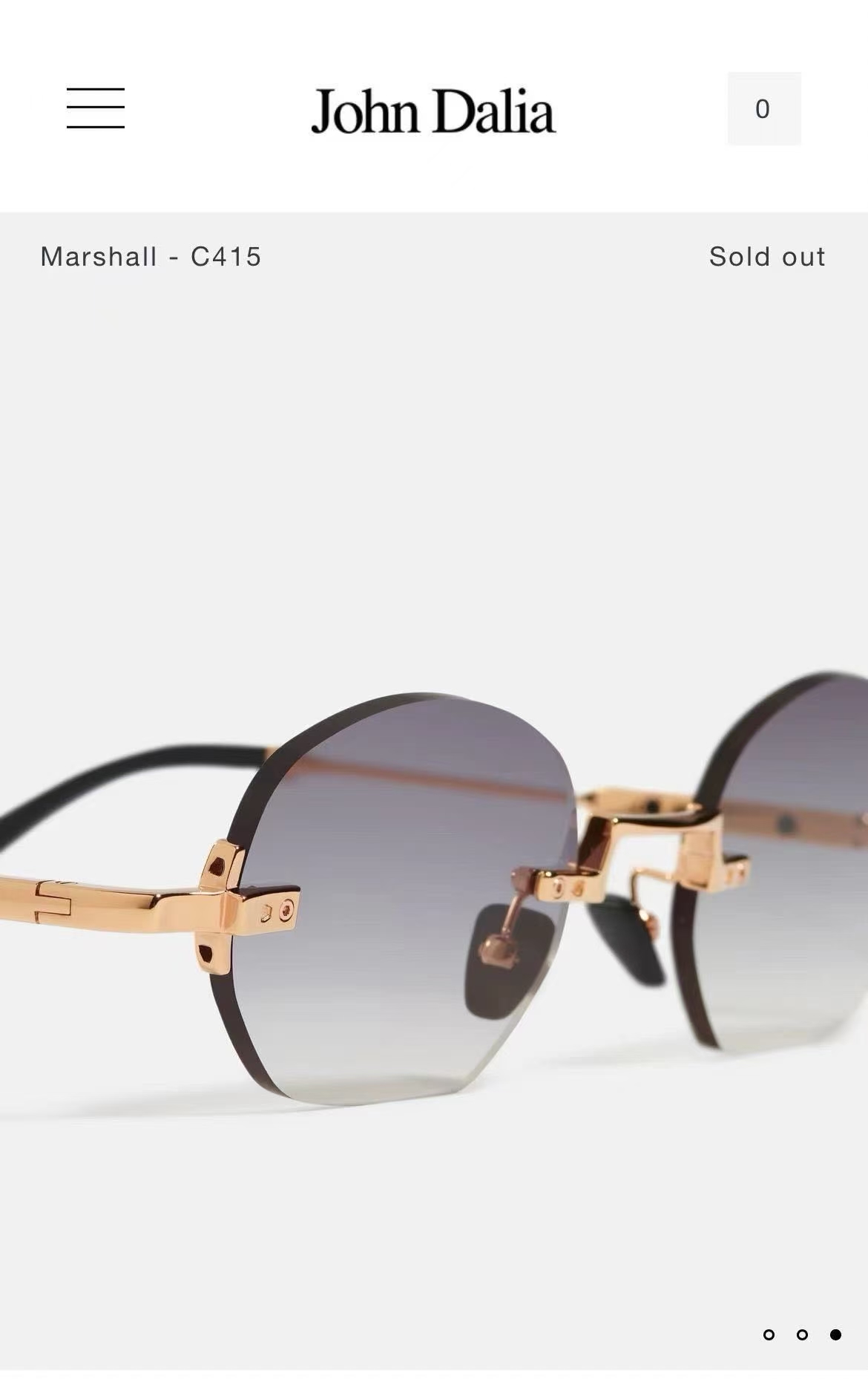Show the second product image dot
The width and height of the screenshot is (868, 1379).
tap(802, 1334)
